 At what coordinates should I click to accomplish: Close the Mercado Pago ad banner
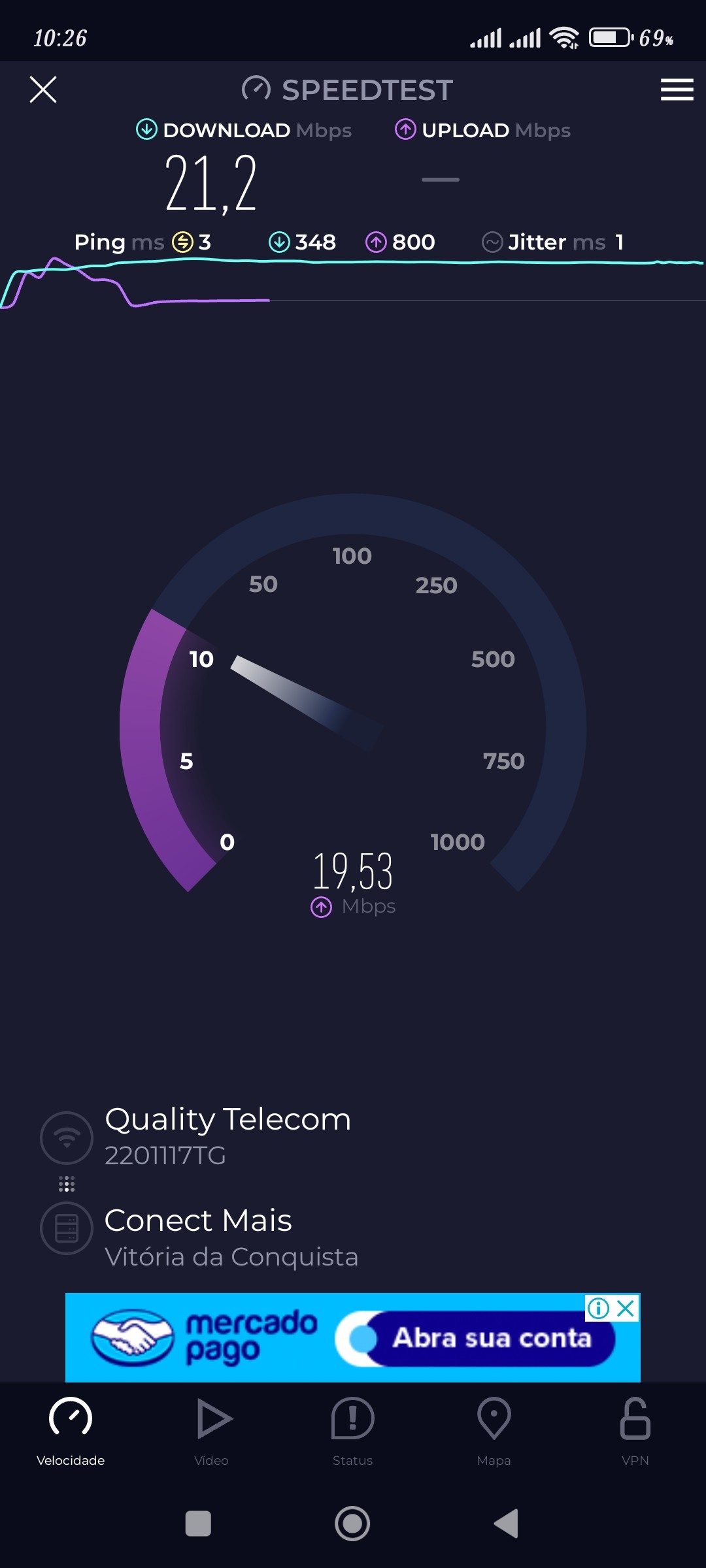626,1308
